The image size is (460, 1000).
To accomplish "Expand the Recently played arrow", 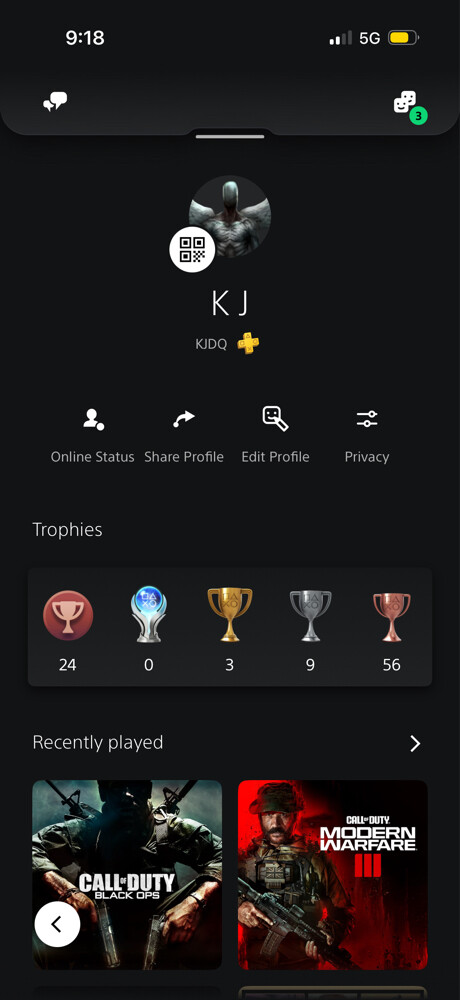I will (x=415, y=743).
